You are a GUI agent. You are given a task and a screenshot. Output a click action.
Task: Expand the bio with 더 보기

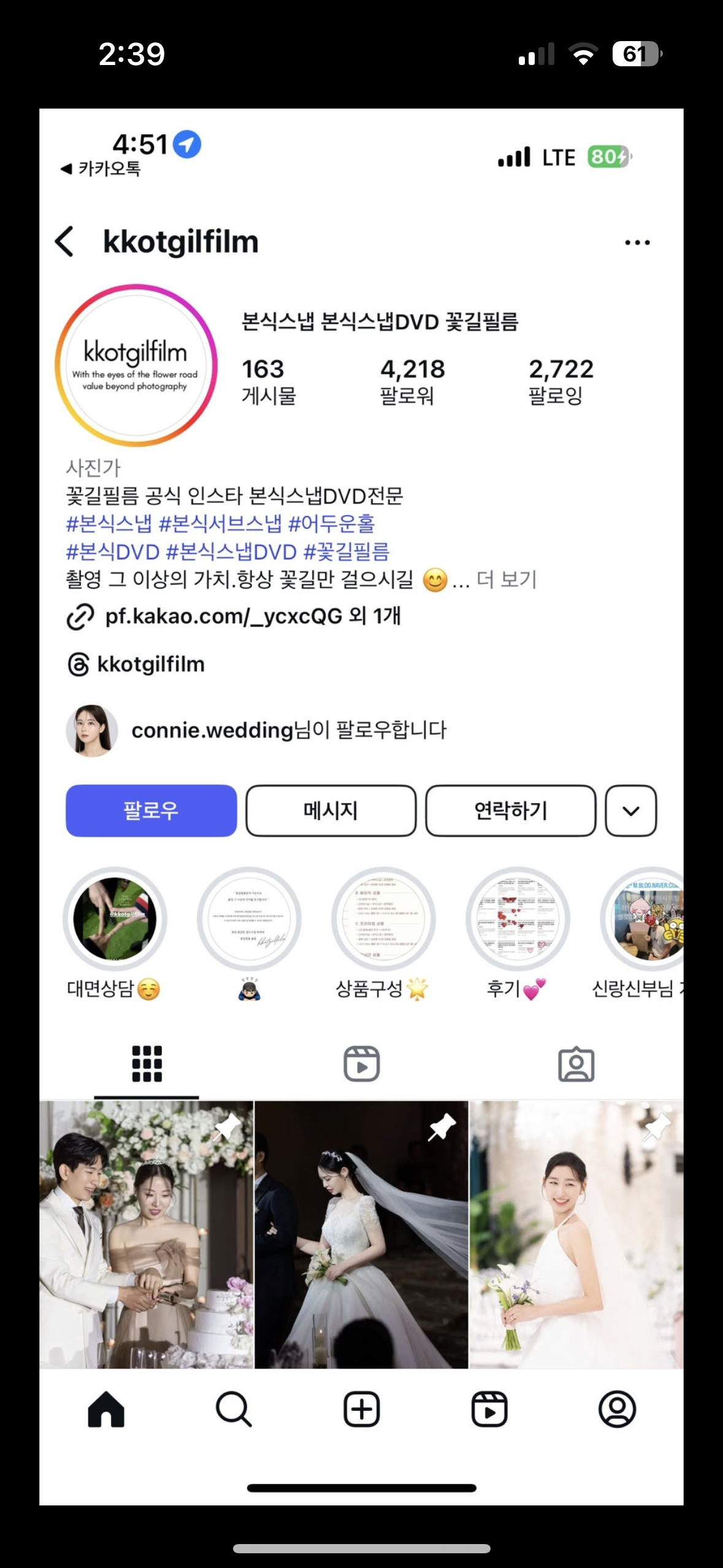(507, 580)
